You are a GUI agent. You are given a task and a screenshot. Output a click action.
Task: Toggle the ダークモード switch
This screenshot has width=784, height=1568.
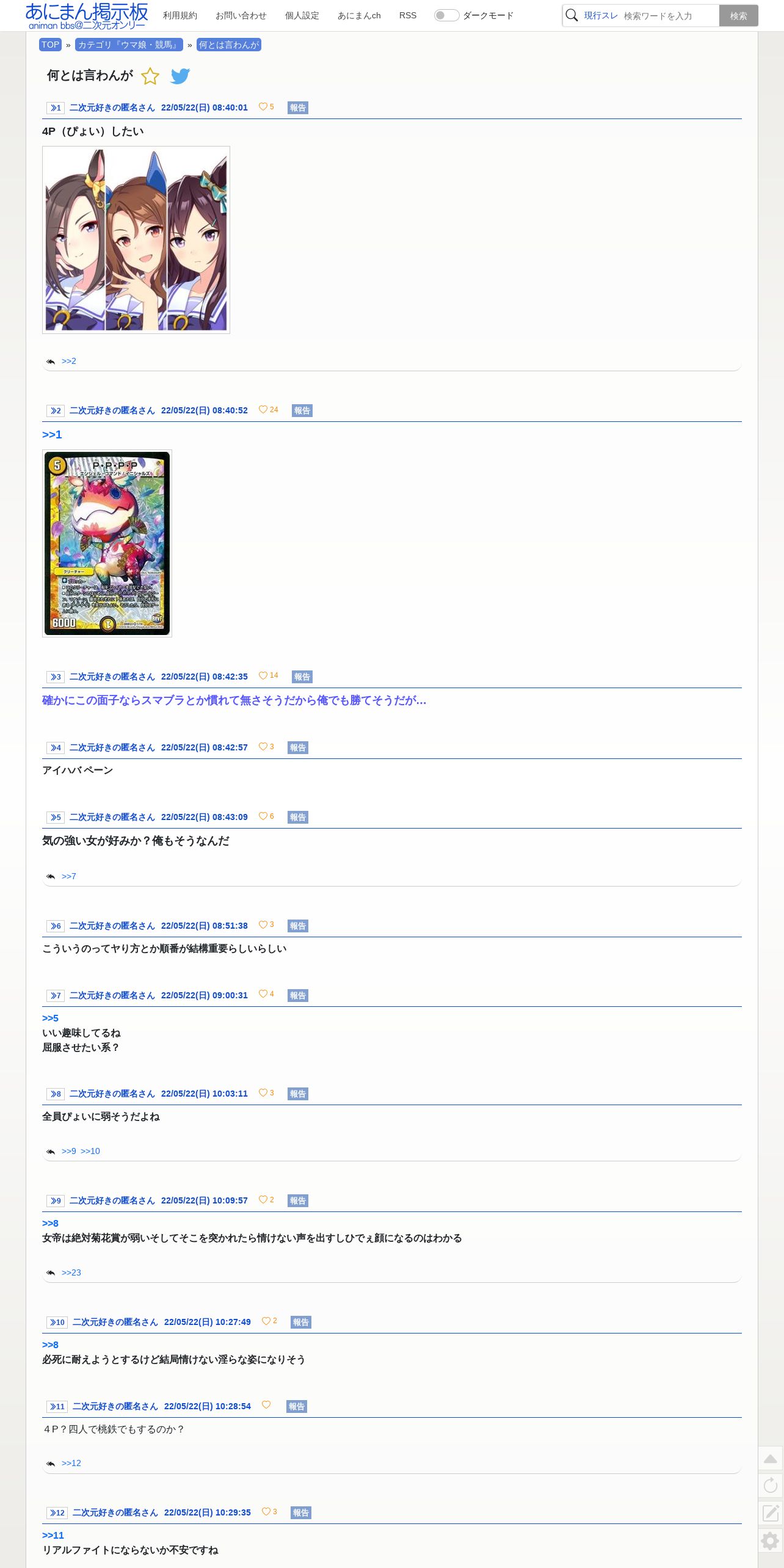point(446,15)
